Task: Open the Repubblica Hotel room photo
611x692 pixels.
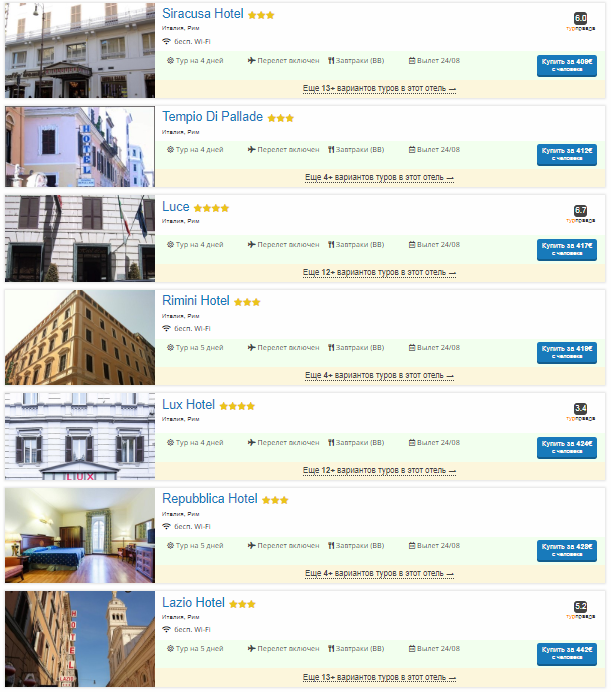Action: [79, 535]
